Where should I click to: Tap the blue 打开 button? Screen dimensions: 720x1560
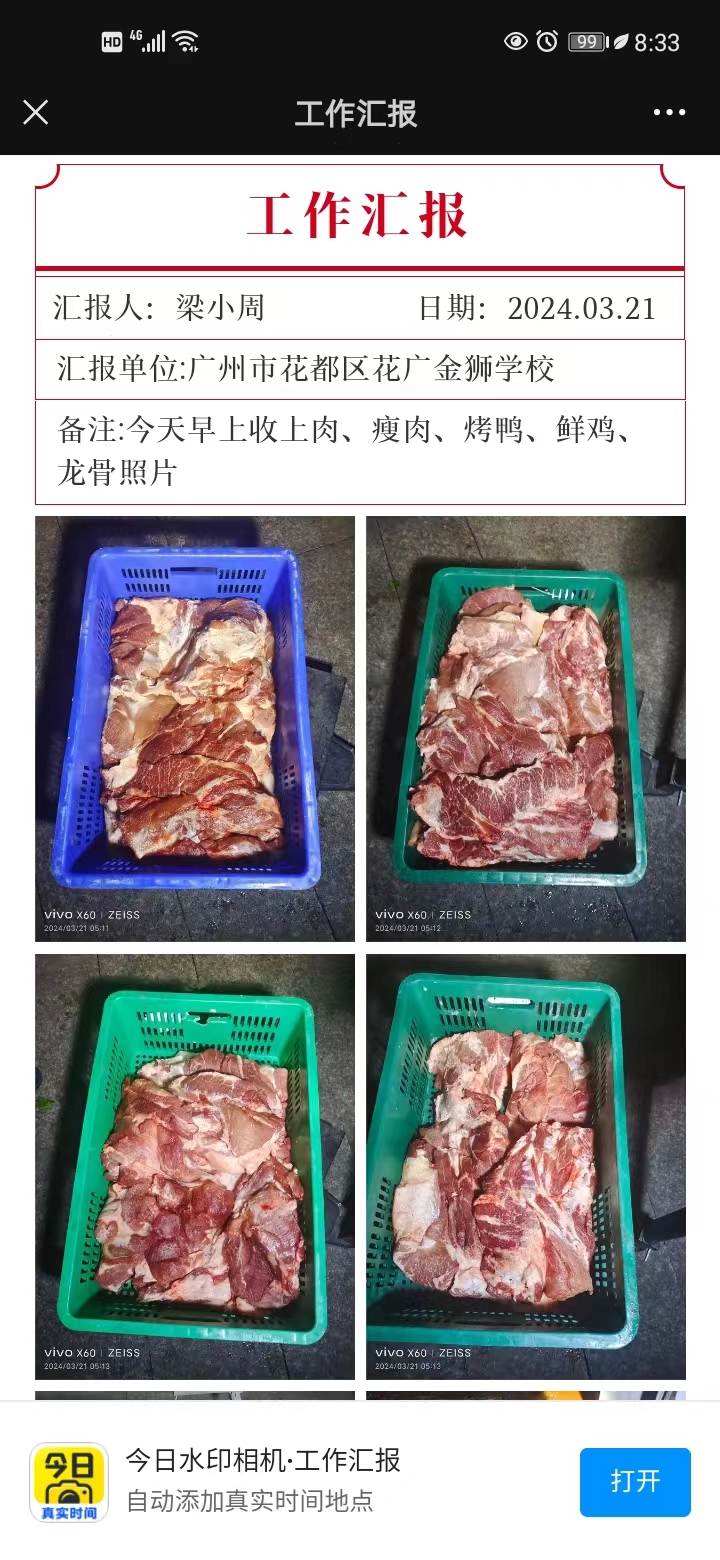pos(635,1481)
